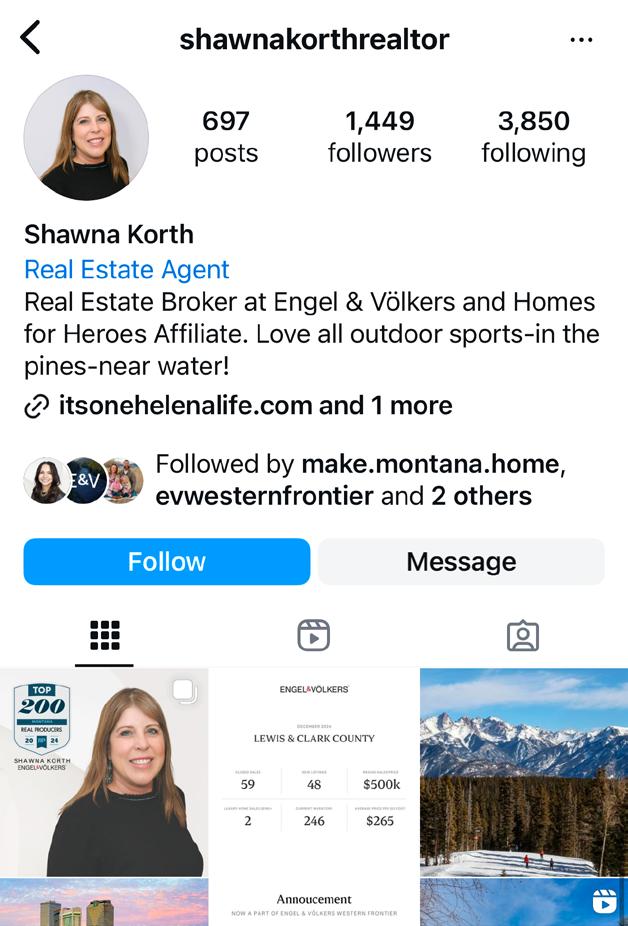Go back using the top-left arrow
The height and width of the screenshot is (926, 628).
31,38
